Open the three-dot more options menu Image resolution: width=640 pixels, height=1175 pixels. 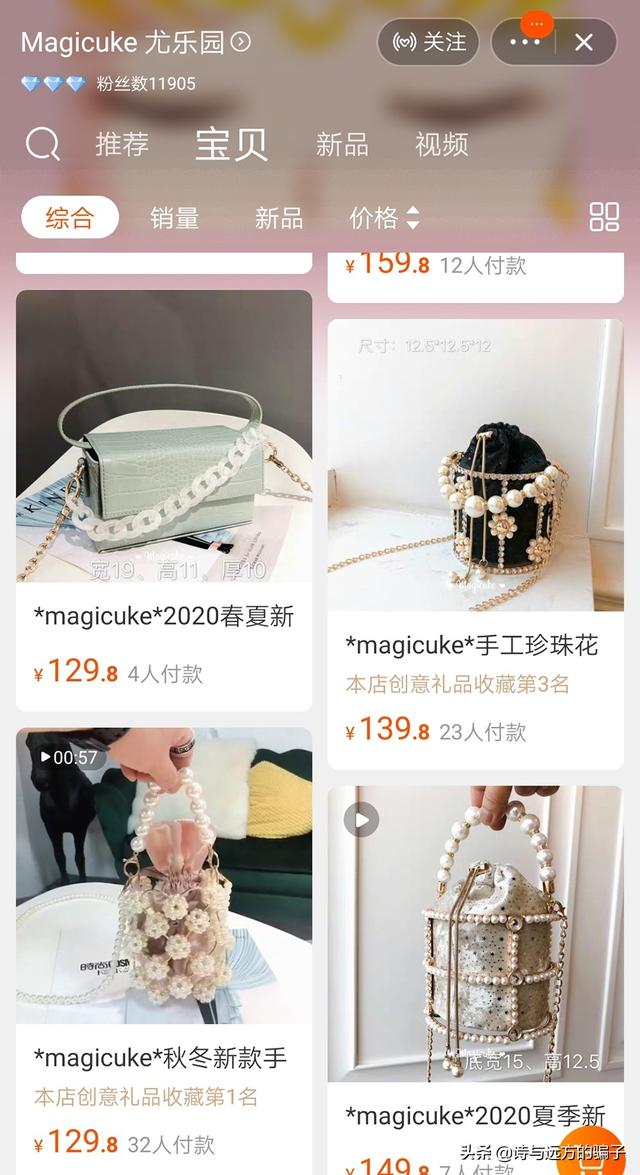pyautogui.click(x=525, y=42)
